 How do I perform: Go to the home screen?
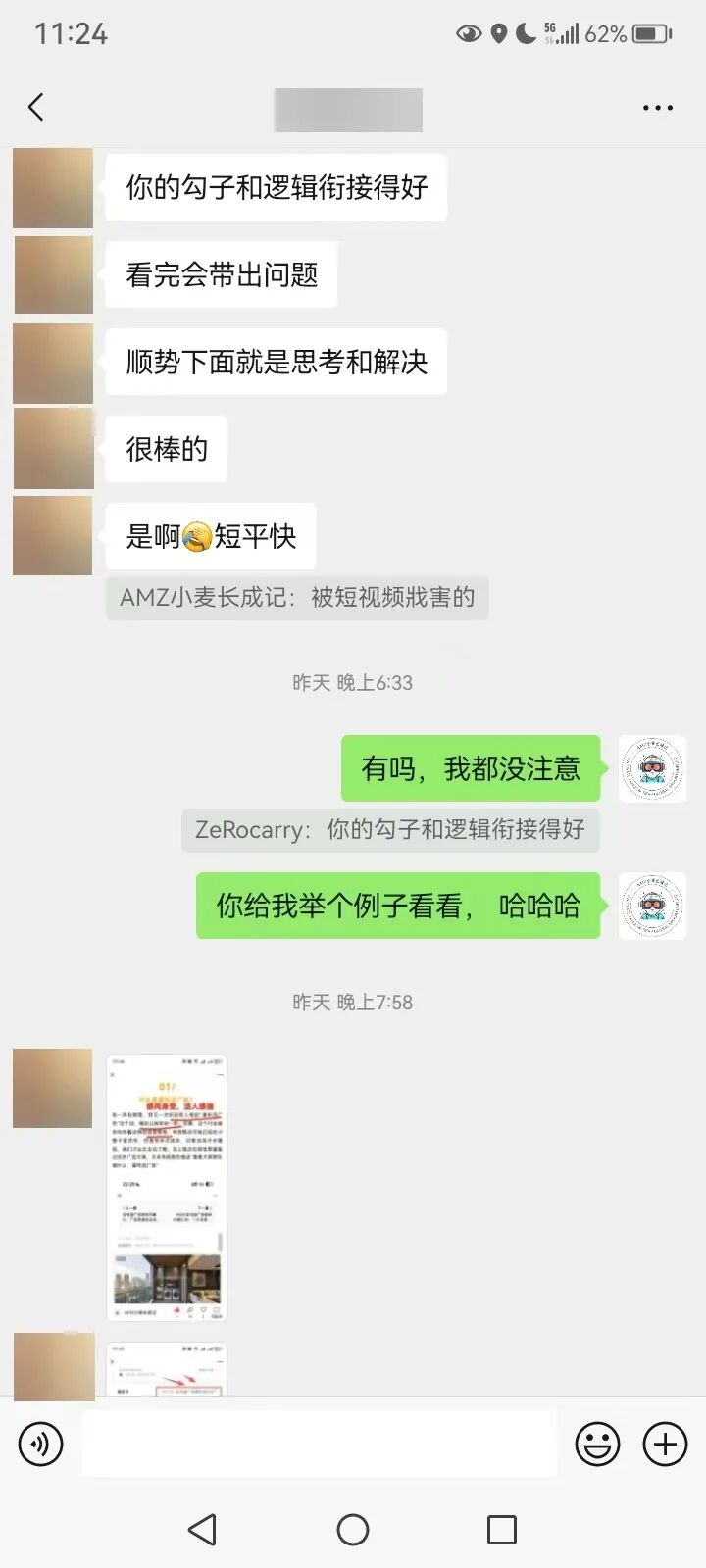pos(353,1530)
